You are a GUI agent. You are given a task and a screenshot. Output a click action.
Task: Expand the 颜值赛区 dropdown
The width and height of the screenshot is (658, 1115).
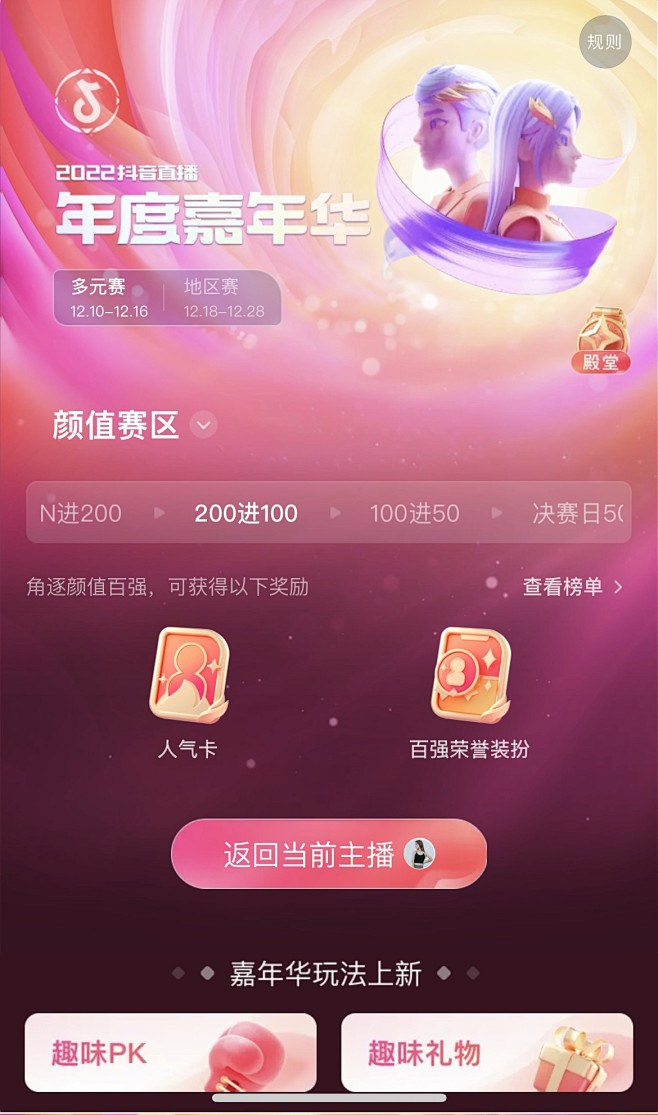[203, 425]
